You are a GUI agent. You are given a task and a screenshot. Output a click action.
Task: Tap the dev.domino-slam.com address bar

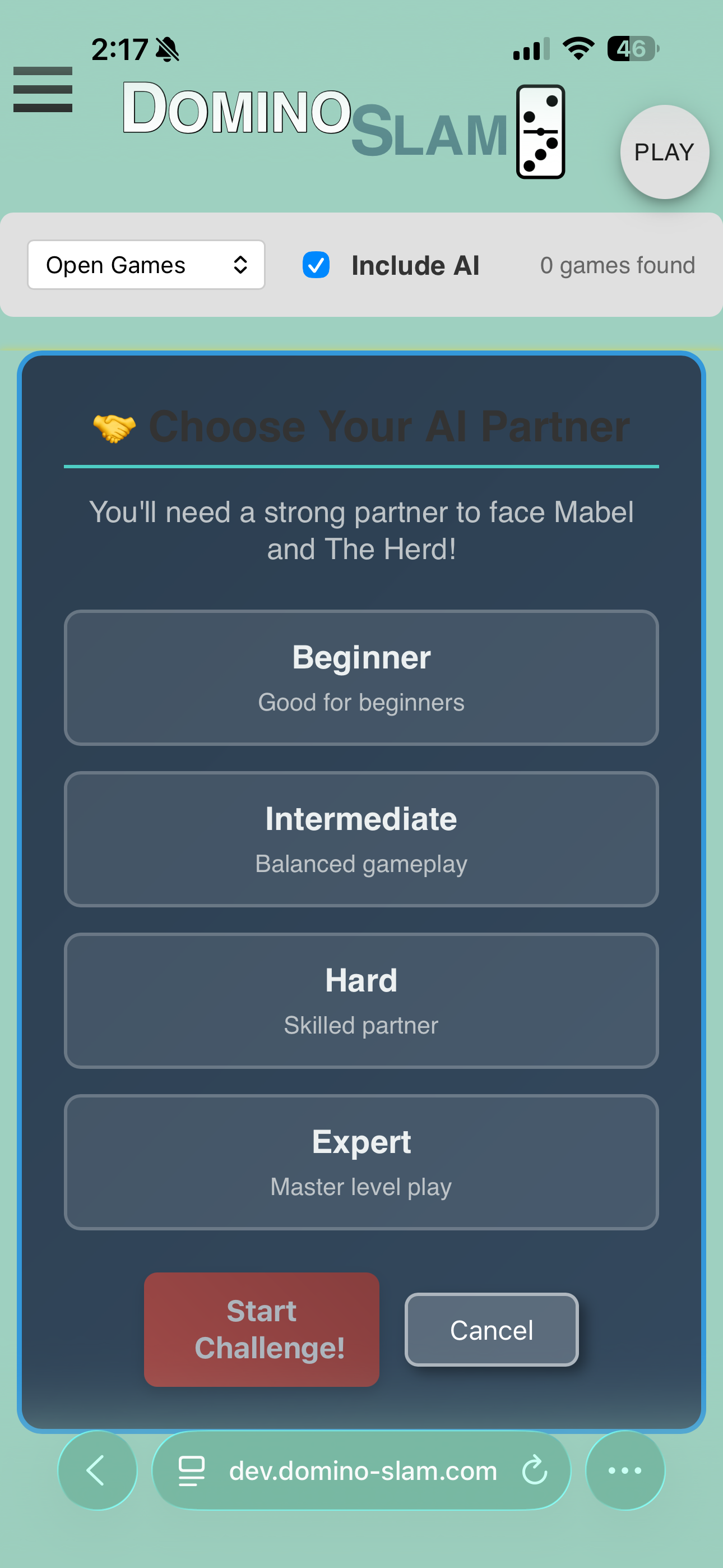pyautogui.click(x=363, y=1470)
